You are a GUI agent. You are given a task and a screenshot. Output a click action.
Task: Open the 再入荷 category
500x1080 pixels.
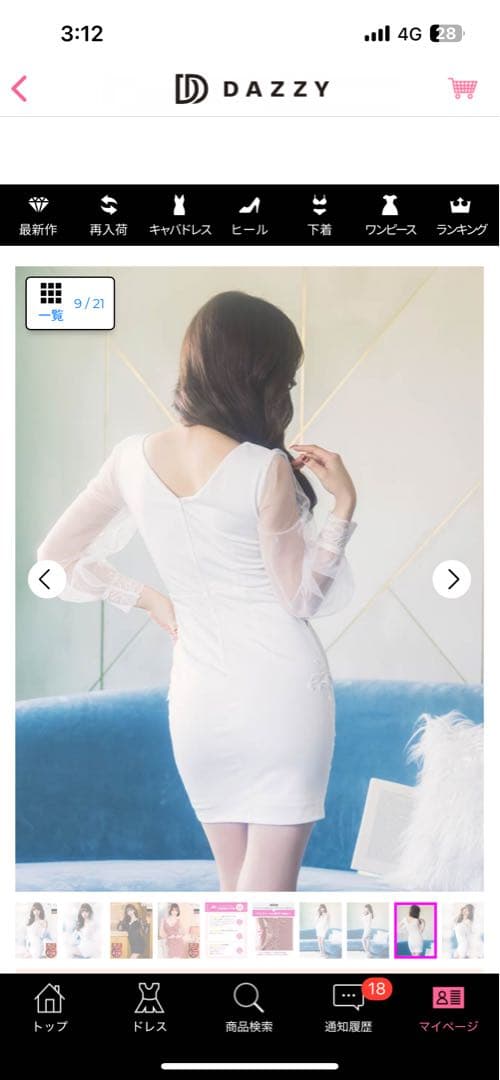pos(109,216)
